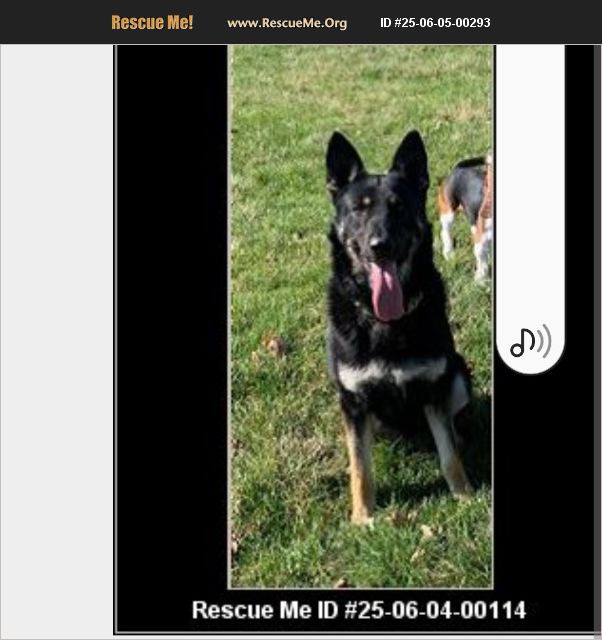602x640 pixels.
Task: Tap the sound mode icon in volume panel
Action: coord(530,342)
